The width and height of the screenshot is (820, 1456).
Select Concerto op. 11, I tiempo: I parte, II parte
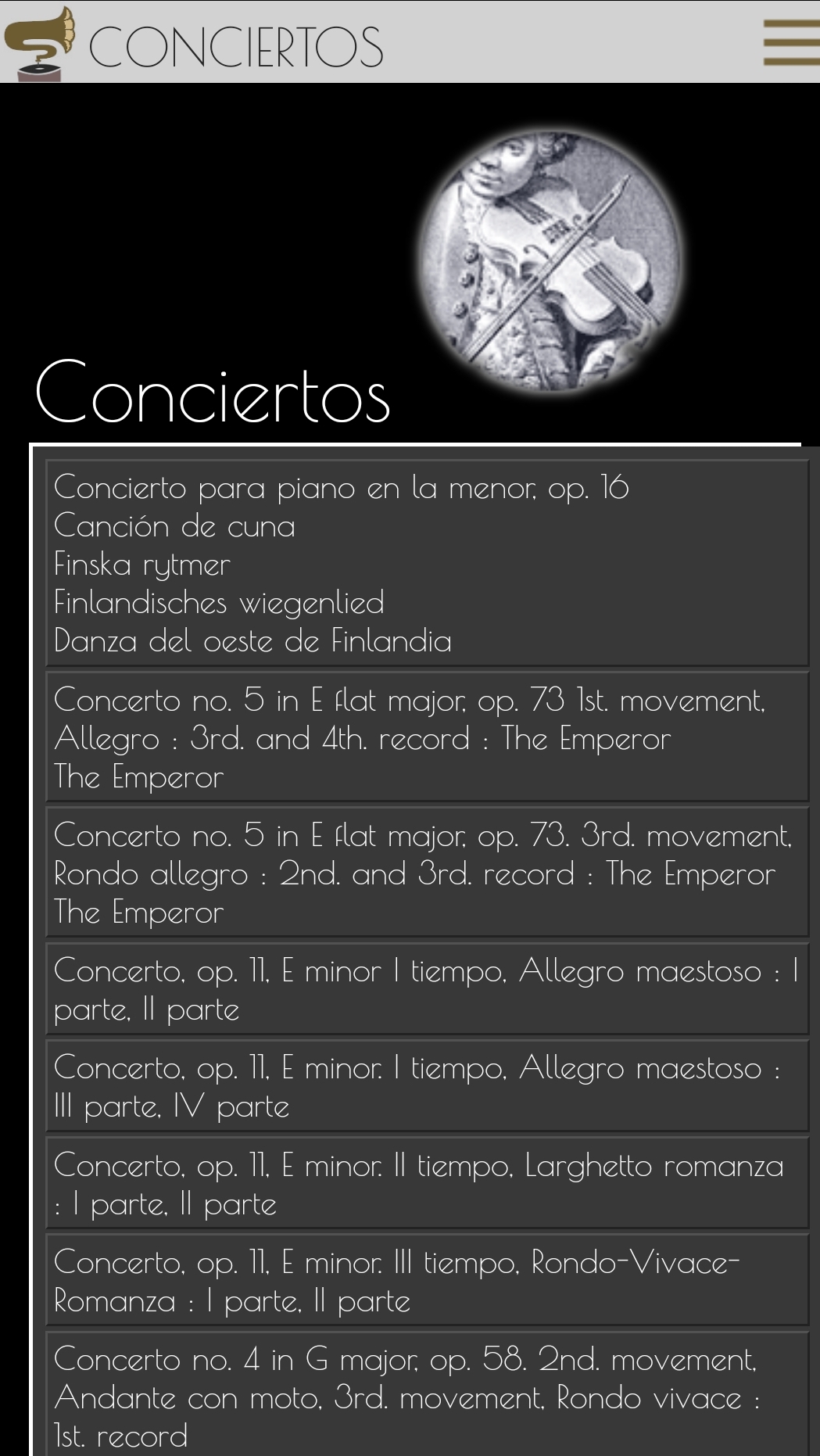click(427, 989)
